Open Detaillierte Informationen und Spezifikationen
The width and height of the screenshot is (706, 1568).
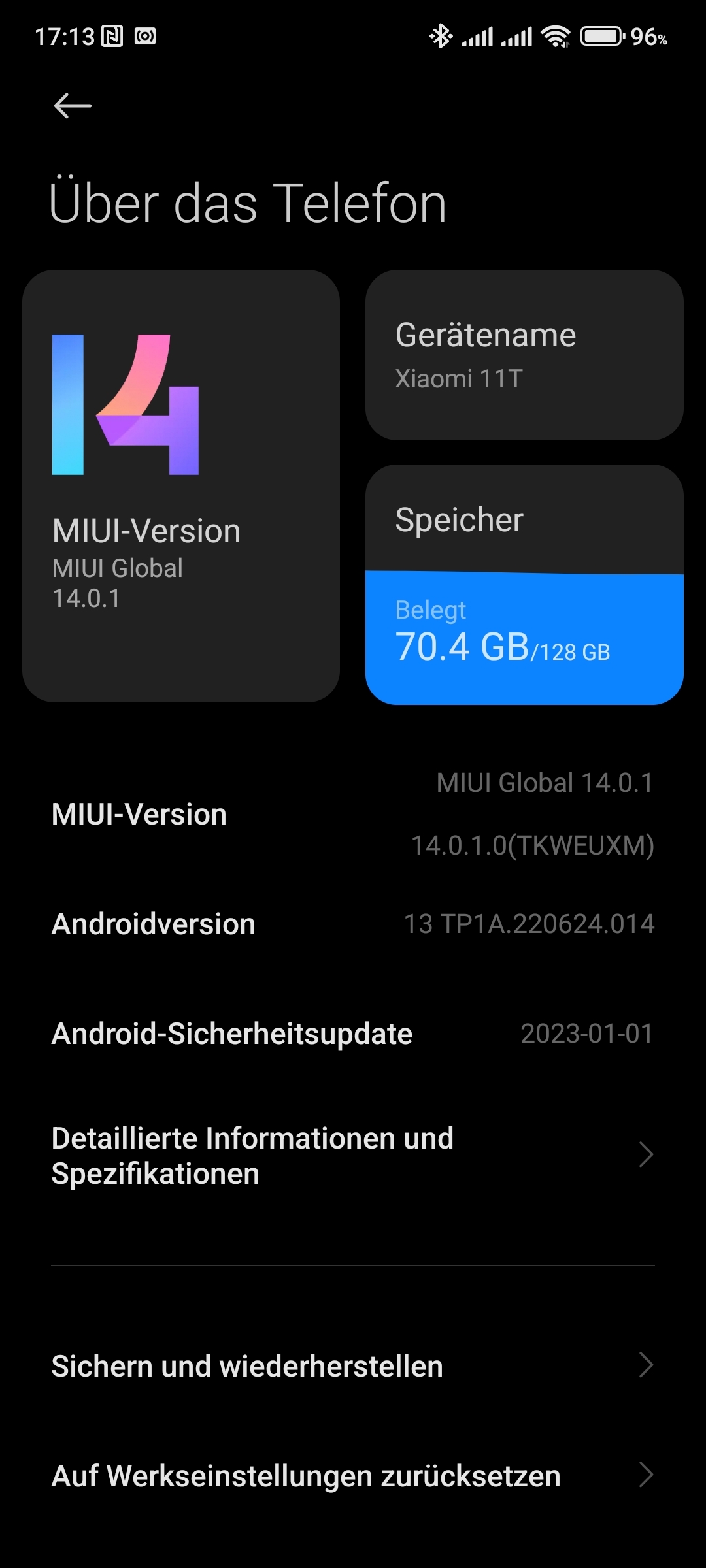coord(353,1156)
